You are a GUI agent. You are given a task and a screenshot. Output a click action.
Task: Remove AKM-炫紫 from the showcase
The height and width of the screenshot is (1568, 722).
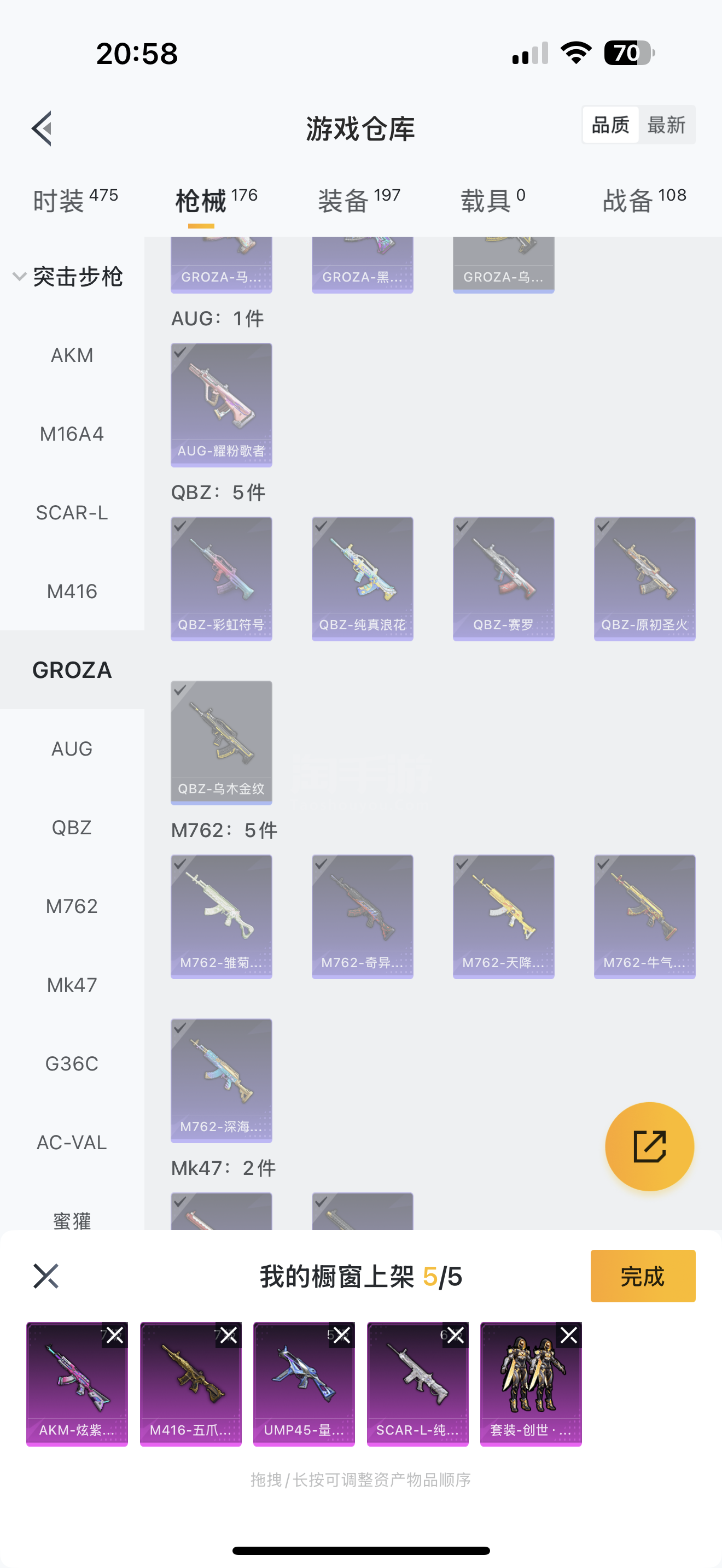point(114,1336)
